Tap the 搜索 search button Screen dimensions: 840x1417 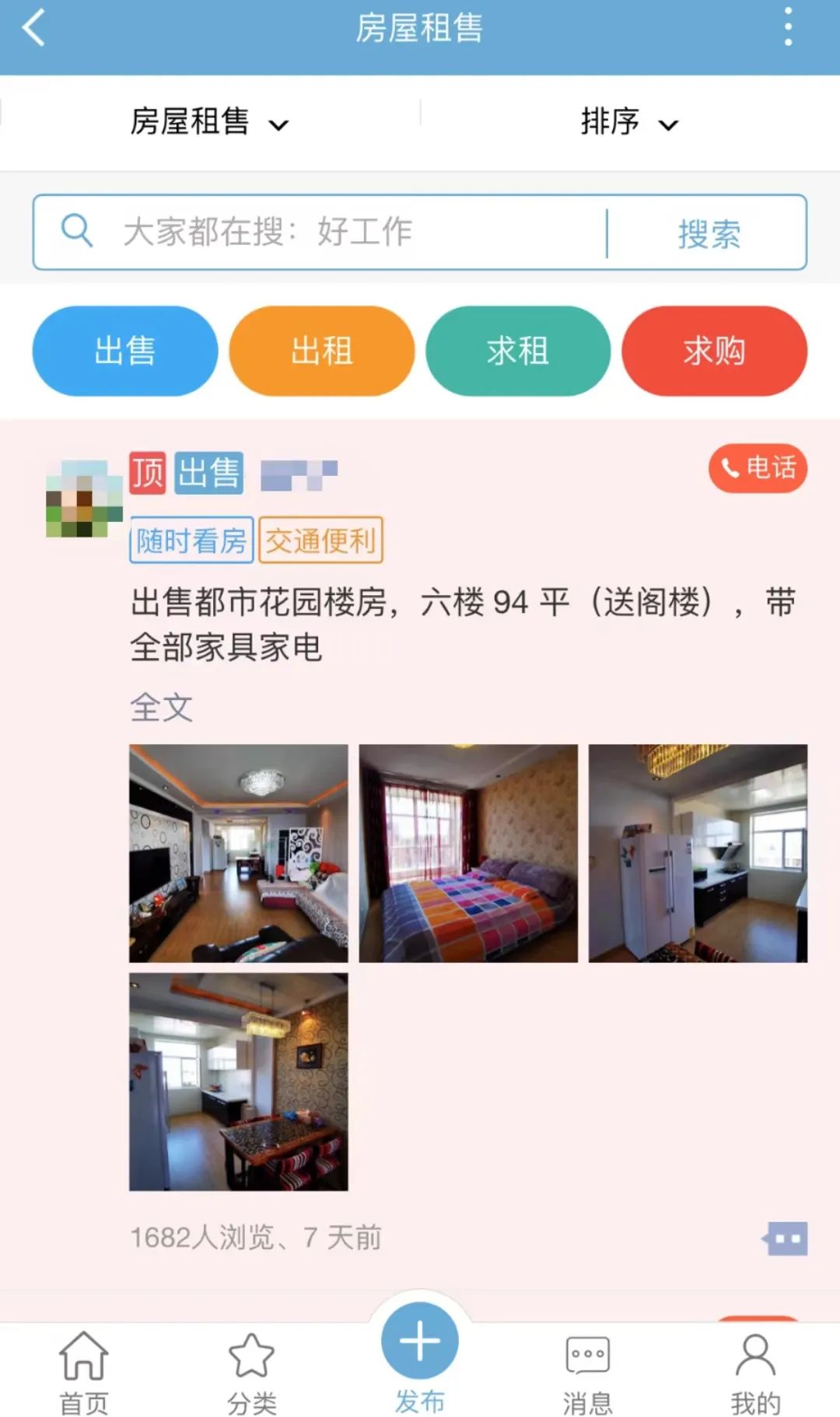pos(709,233)
